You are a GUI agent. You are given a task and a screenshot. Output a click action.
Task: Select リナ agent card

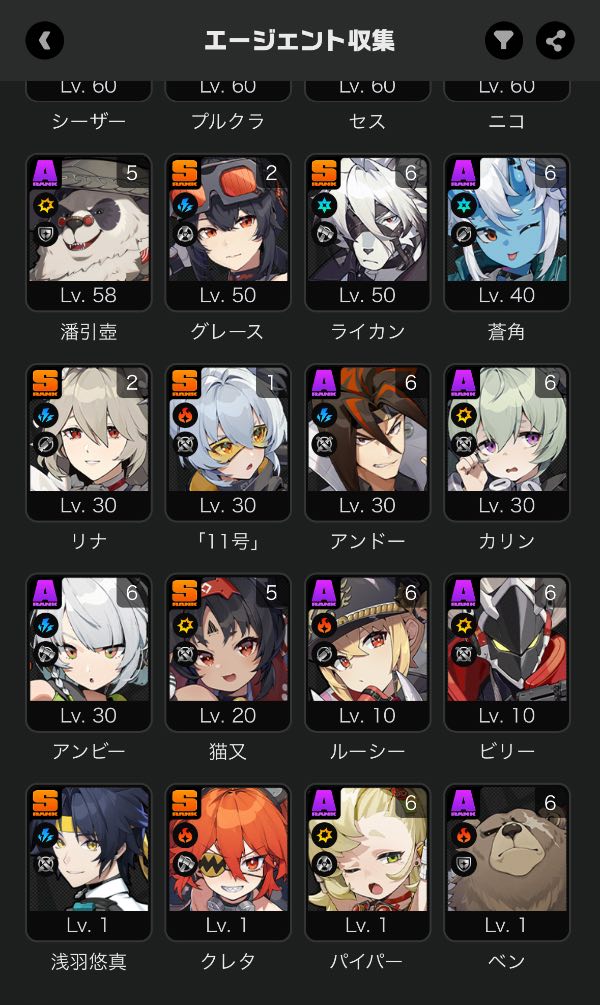click(89, 442)
